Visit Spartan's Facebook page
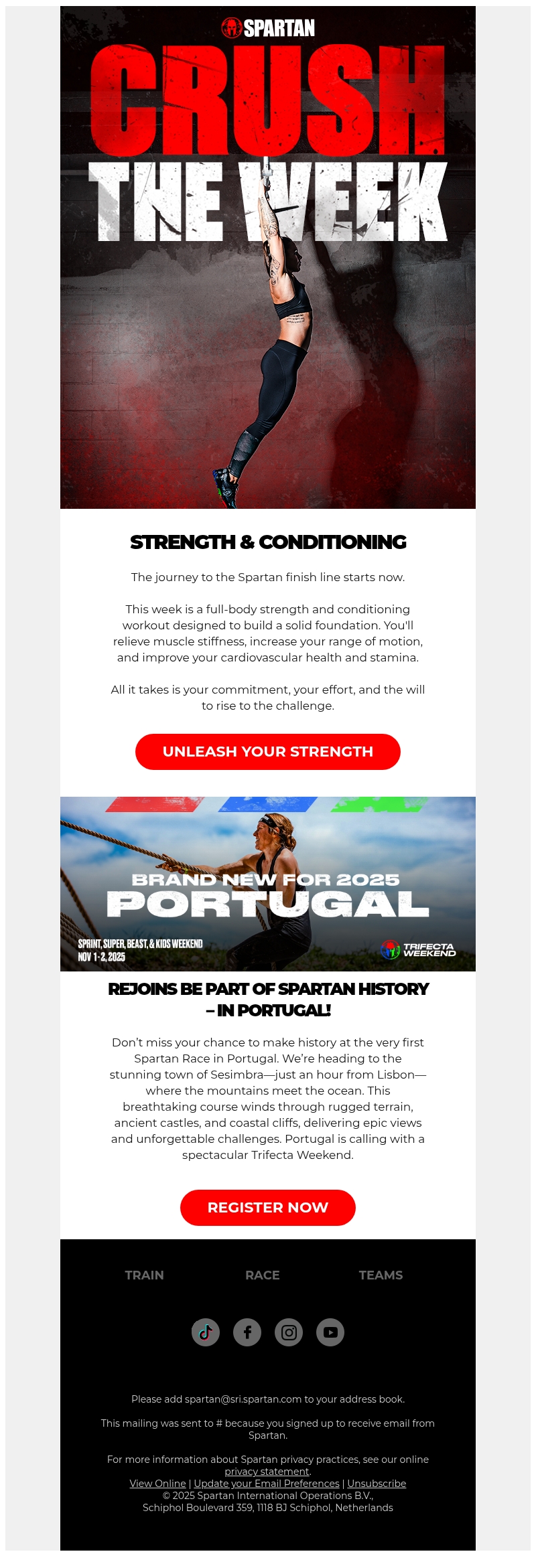536x1568 pixels. pos(247,1332)
